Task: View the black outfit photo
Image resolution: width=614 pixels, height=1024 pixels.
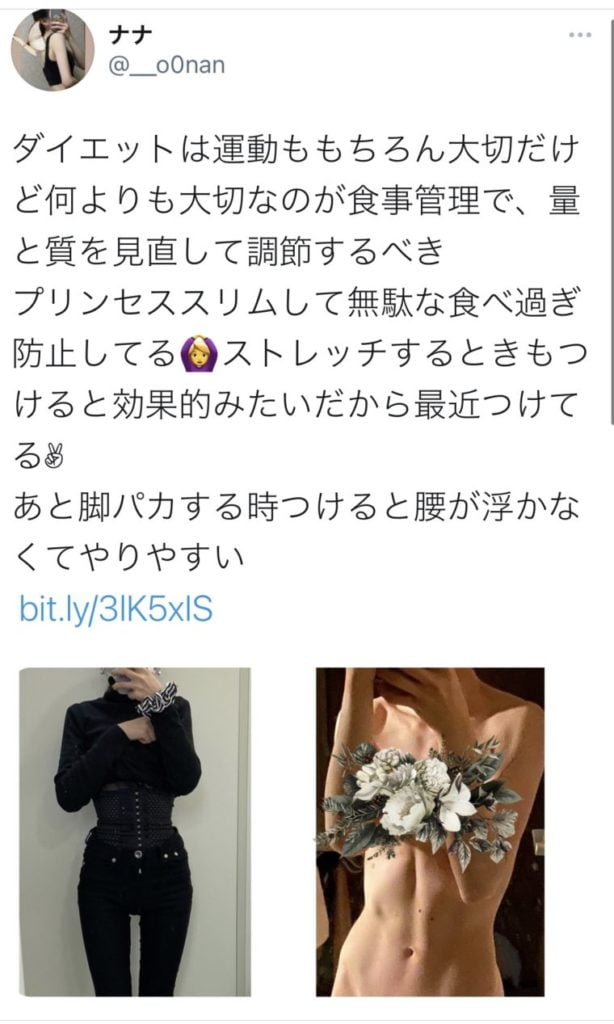Action: [x=135, y=832]
